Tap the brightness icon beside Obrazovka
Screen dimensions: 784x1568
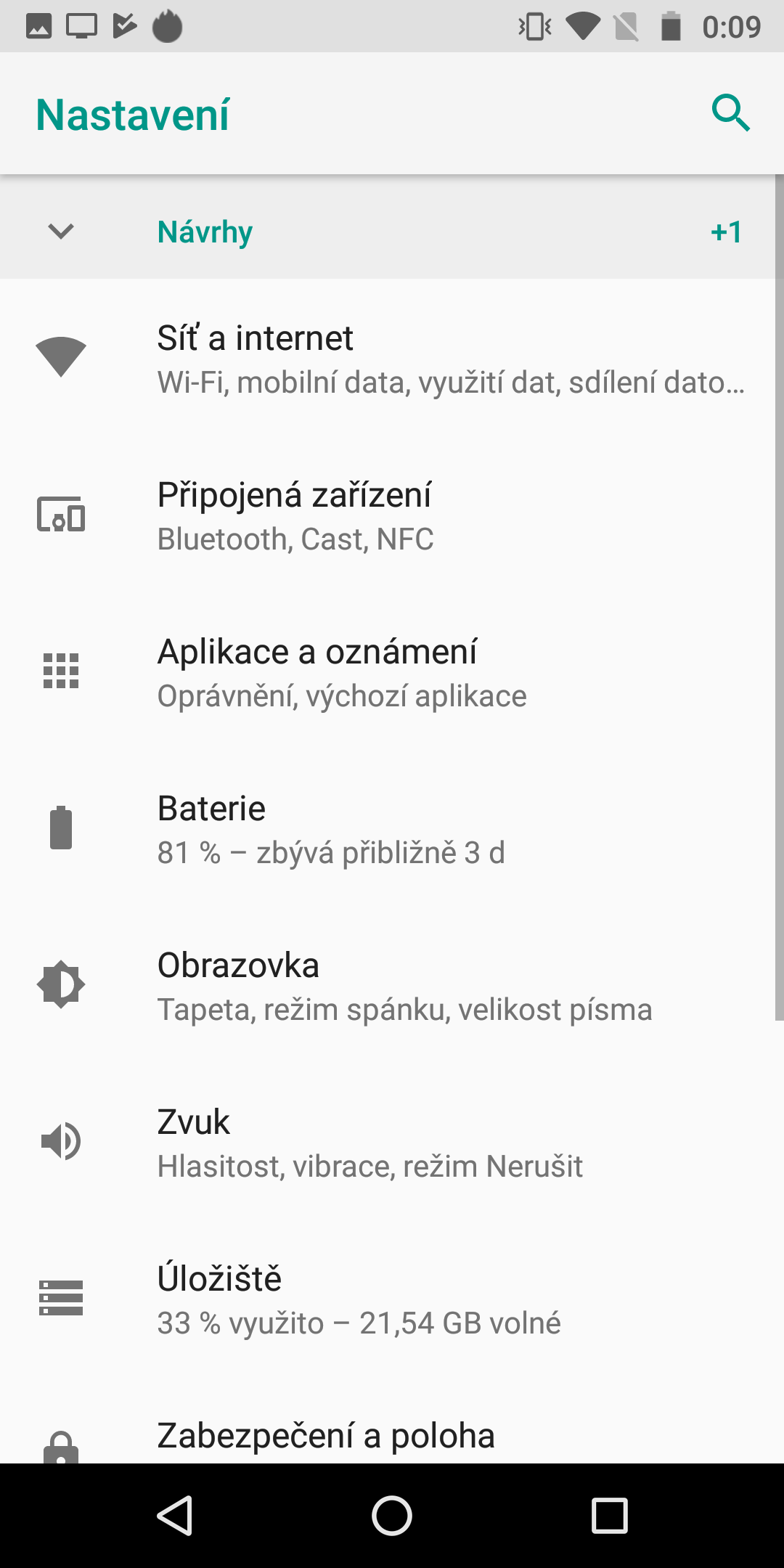tap(62, 984)
